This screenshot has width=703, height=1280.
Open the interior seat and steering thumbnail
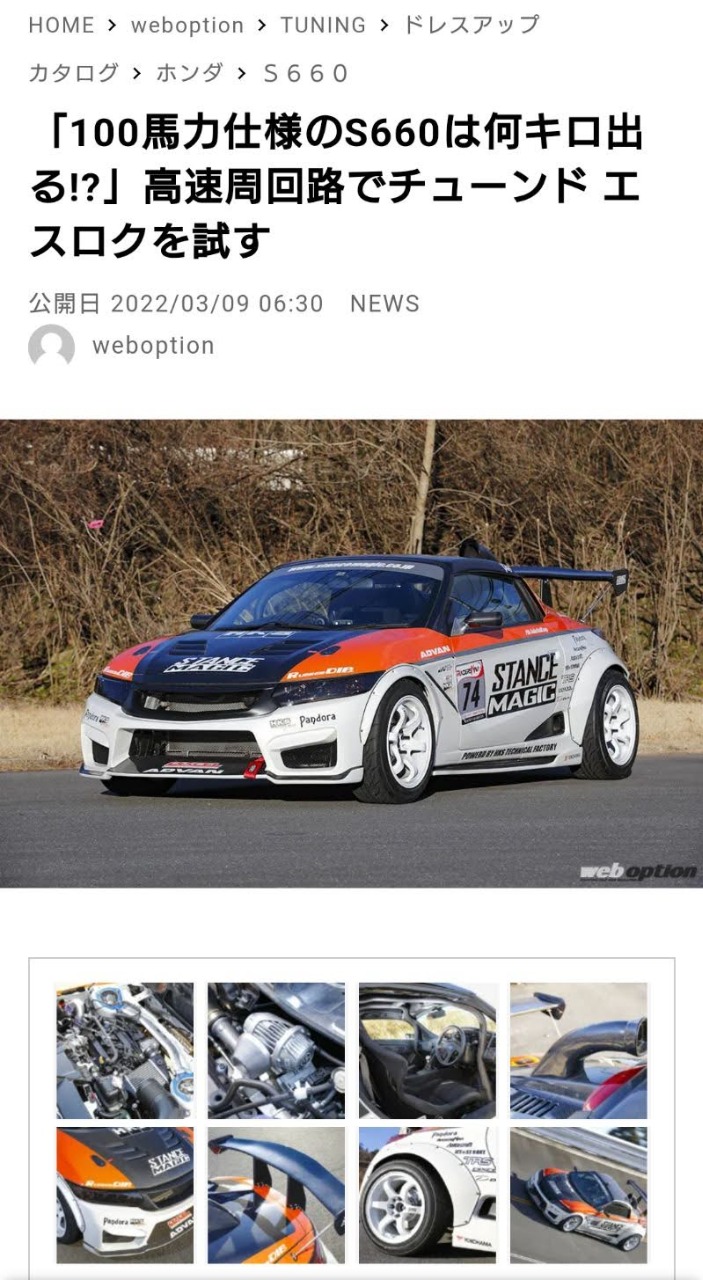(x=428, y=1050)
